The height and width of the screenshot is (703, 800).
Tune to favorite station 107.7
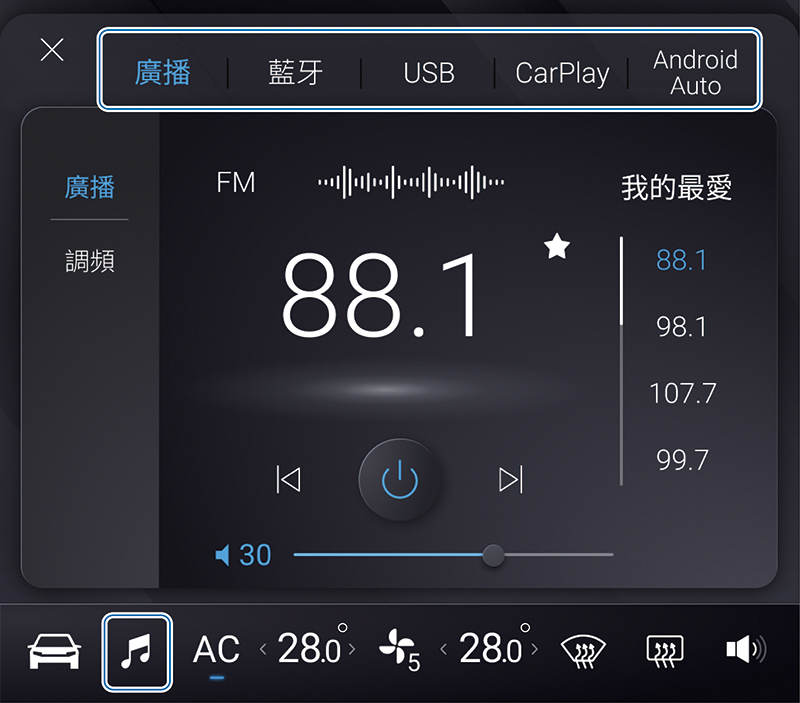[x=682, y=393]
